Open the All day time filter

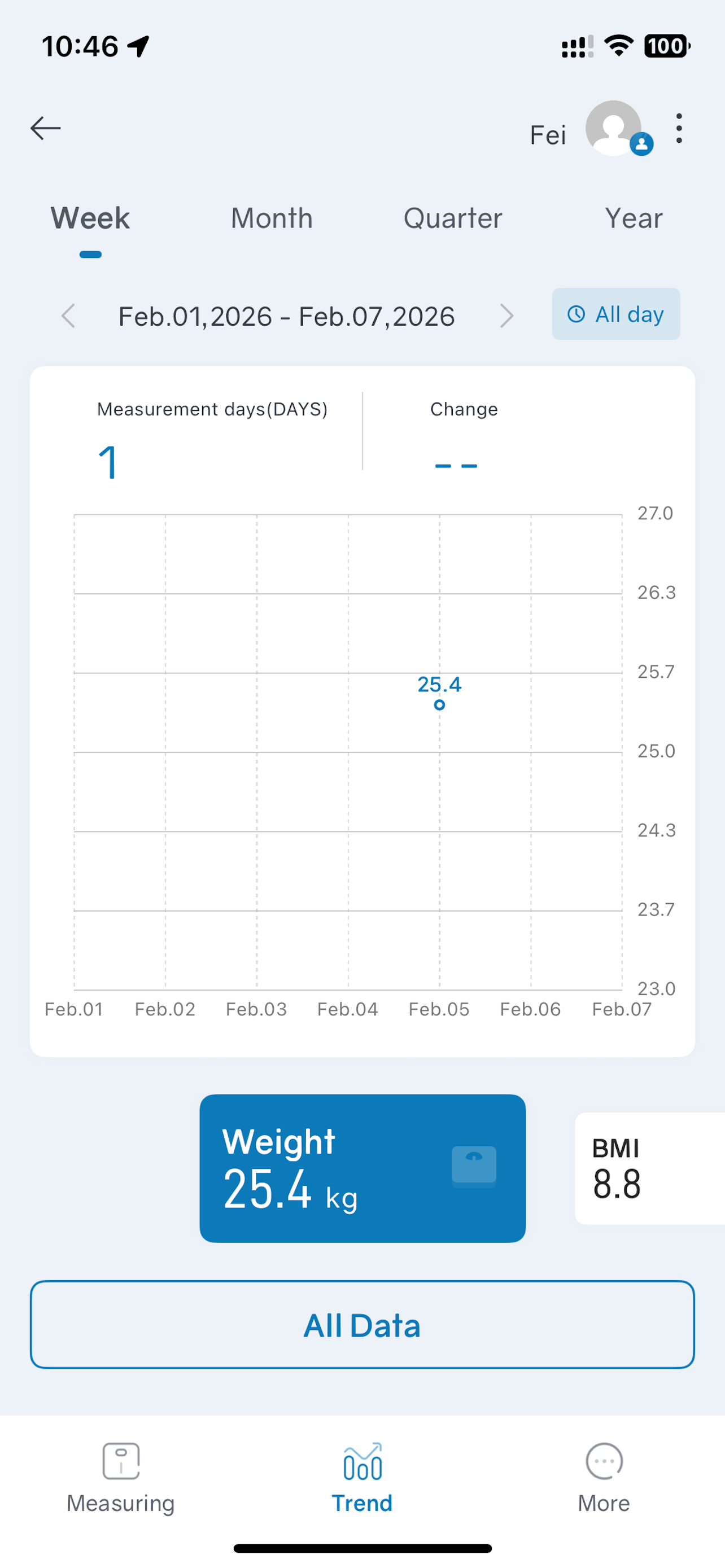[616, 314]
